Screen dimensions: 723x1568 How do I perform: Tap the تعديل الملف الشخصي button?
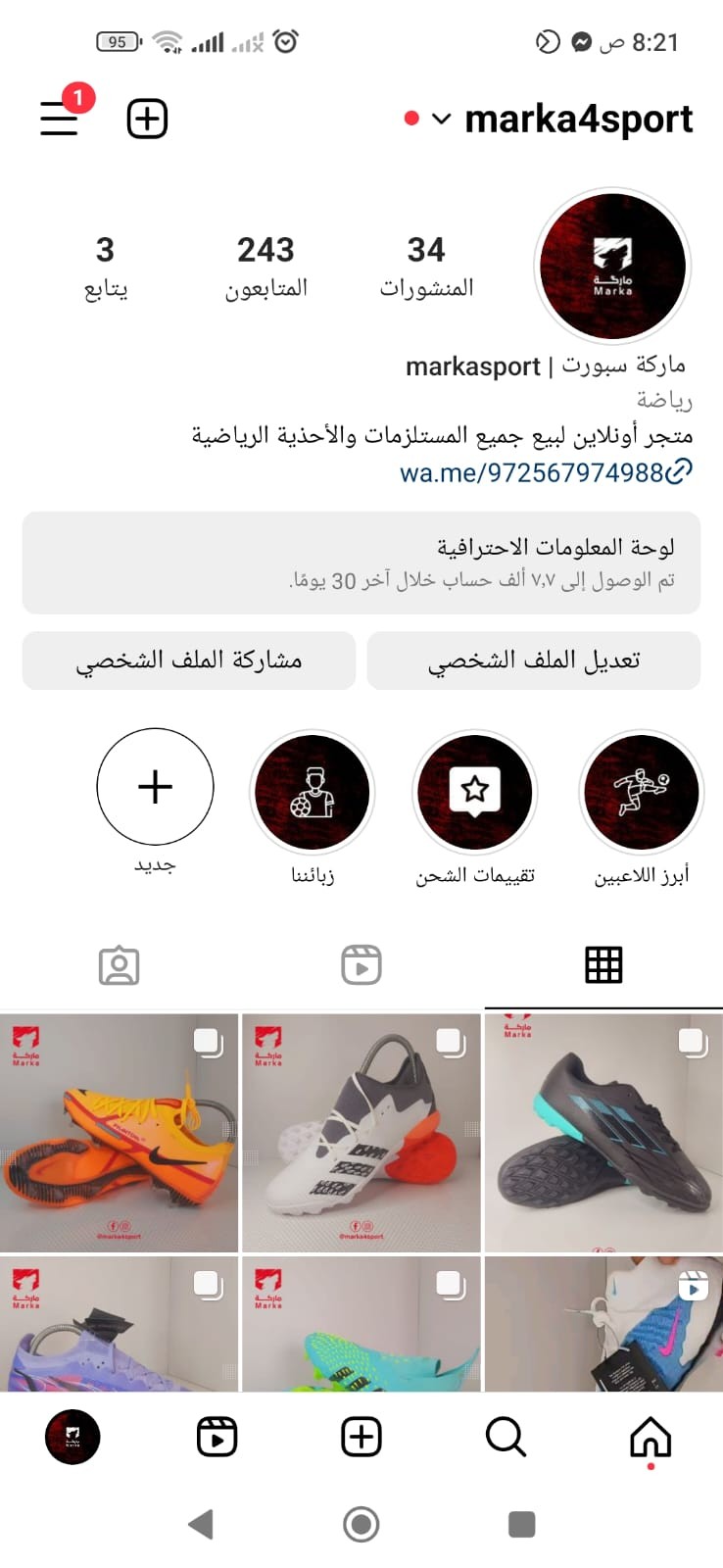coord(534,661)
